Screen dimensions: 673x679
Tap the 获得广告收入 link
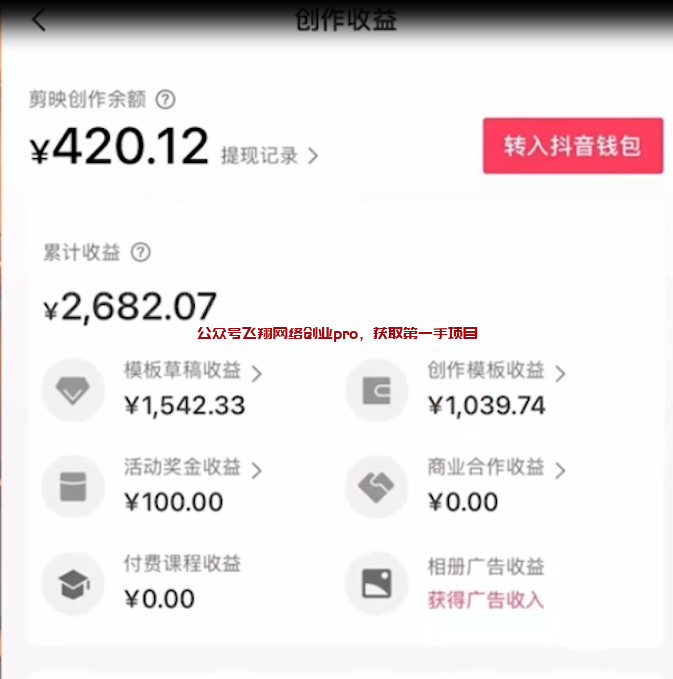tap(485, 599)
